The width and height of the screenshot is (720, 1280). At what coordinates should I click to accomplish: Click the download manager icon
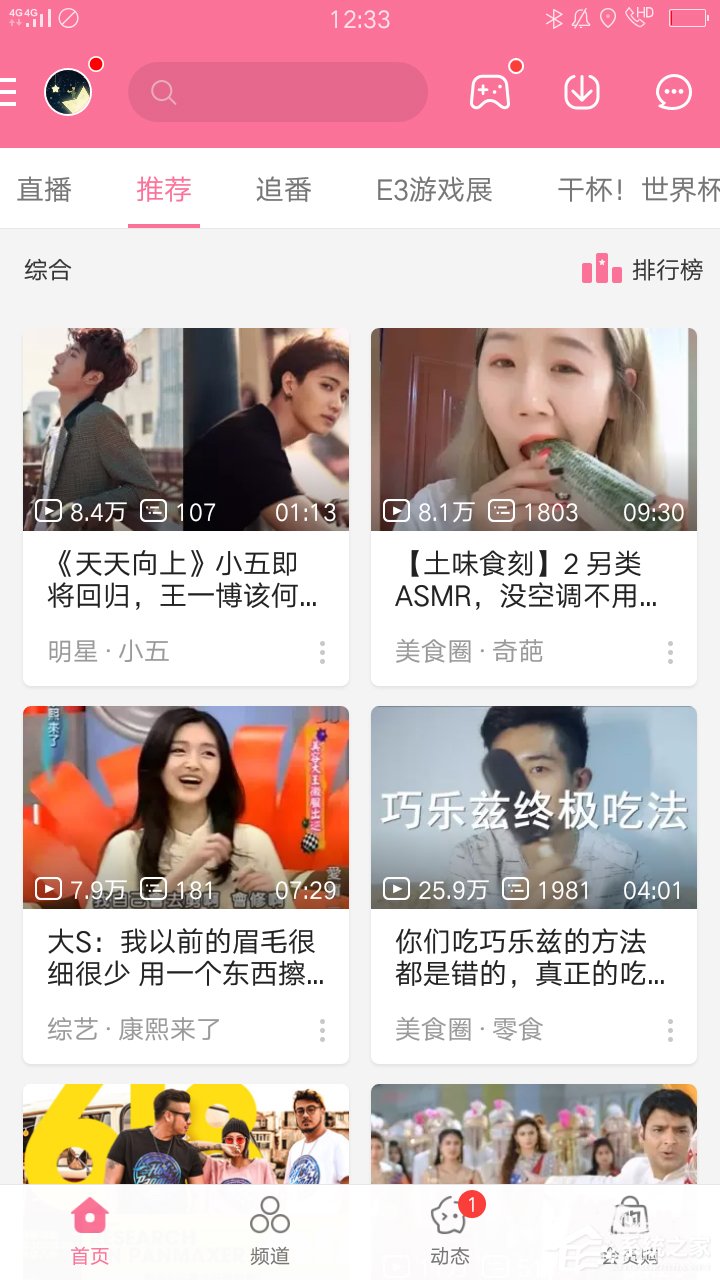(581, 90)
